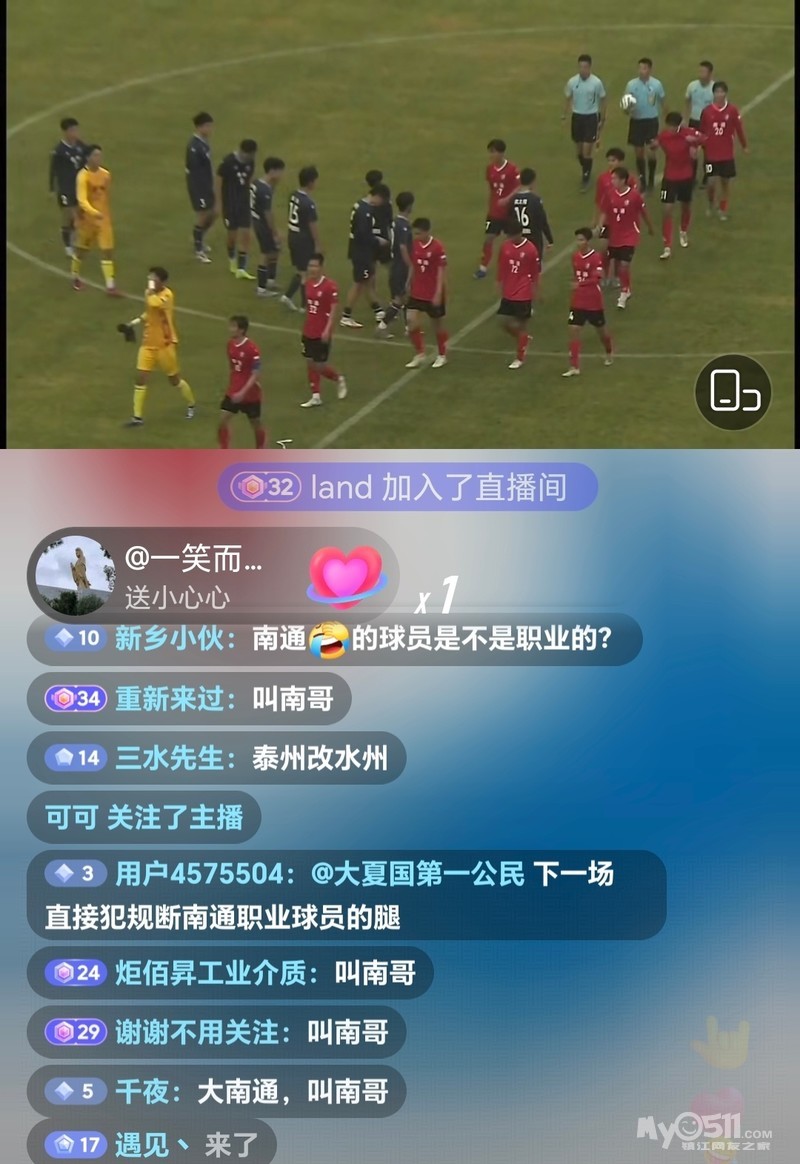Tap 谢谢不用关注's comment
This screenshot has height=1164, width=800.
216,1032
